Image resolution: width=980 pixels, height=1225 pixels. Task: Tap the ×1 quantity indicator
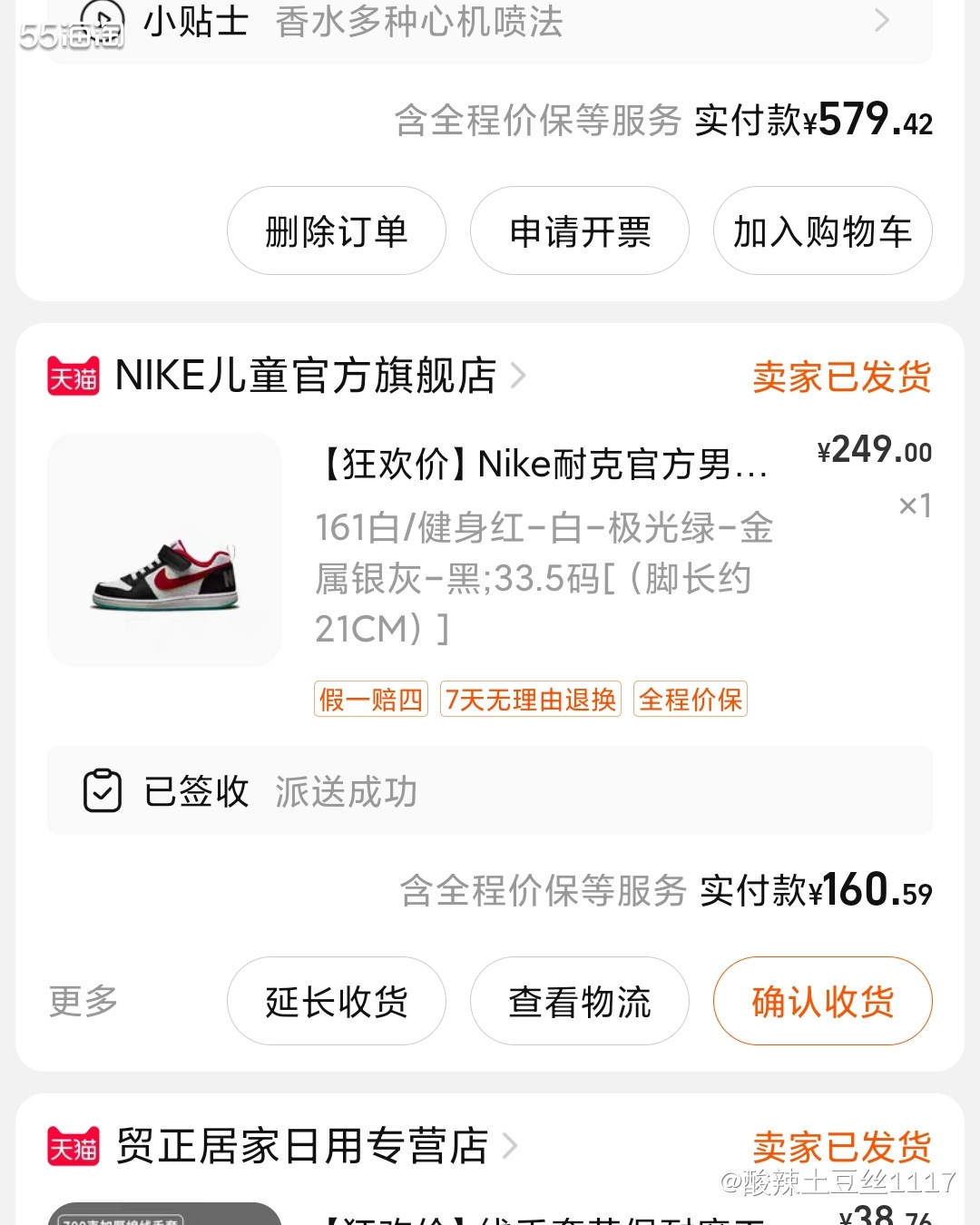click(x=912, y=505)
